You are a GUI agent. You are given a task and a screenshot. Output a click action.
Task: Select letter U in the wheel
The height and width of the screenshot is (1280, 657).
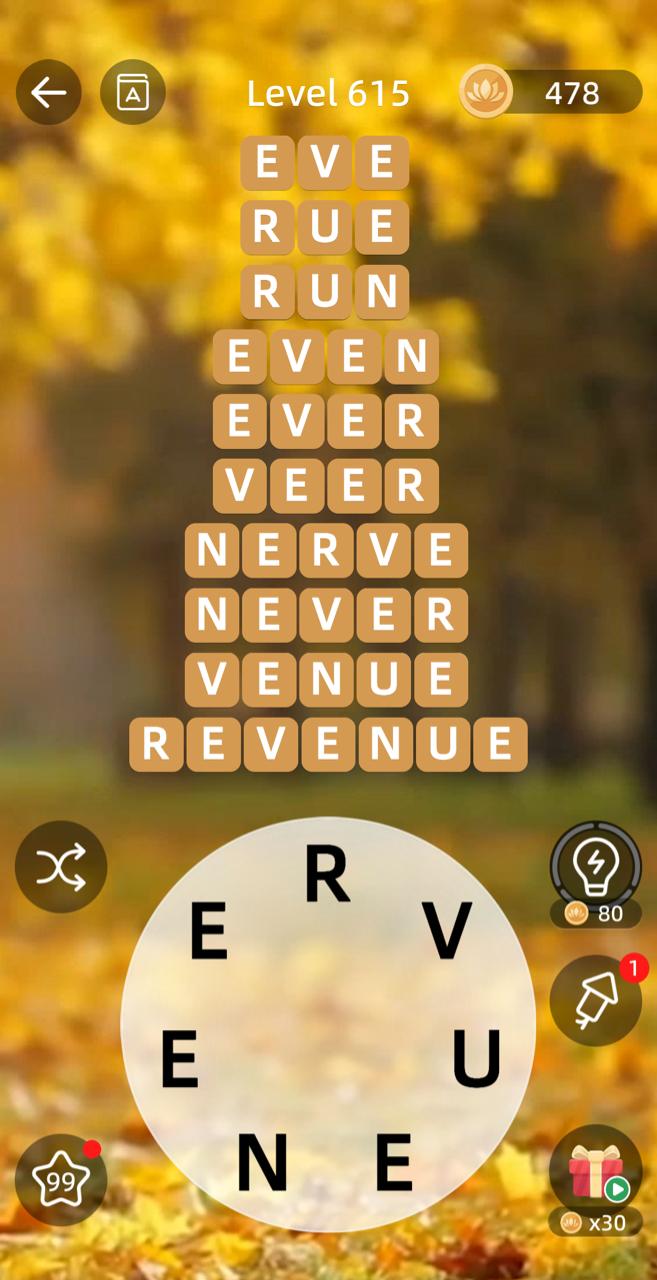point(476,1059)
